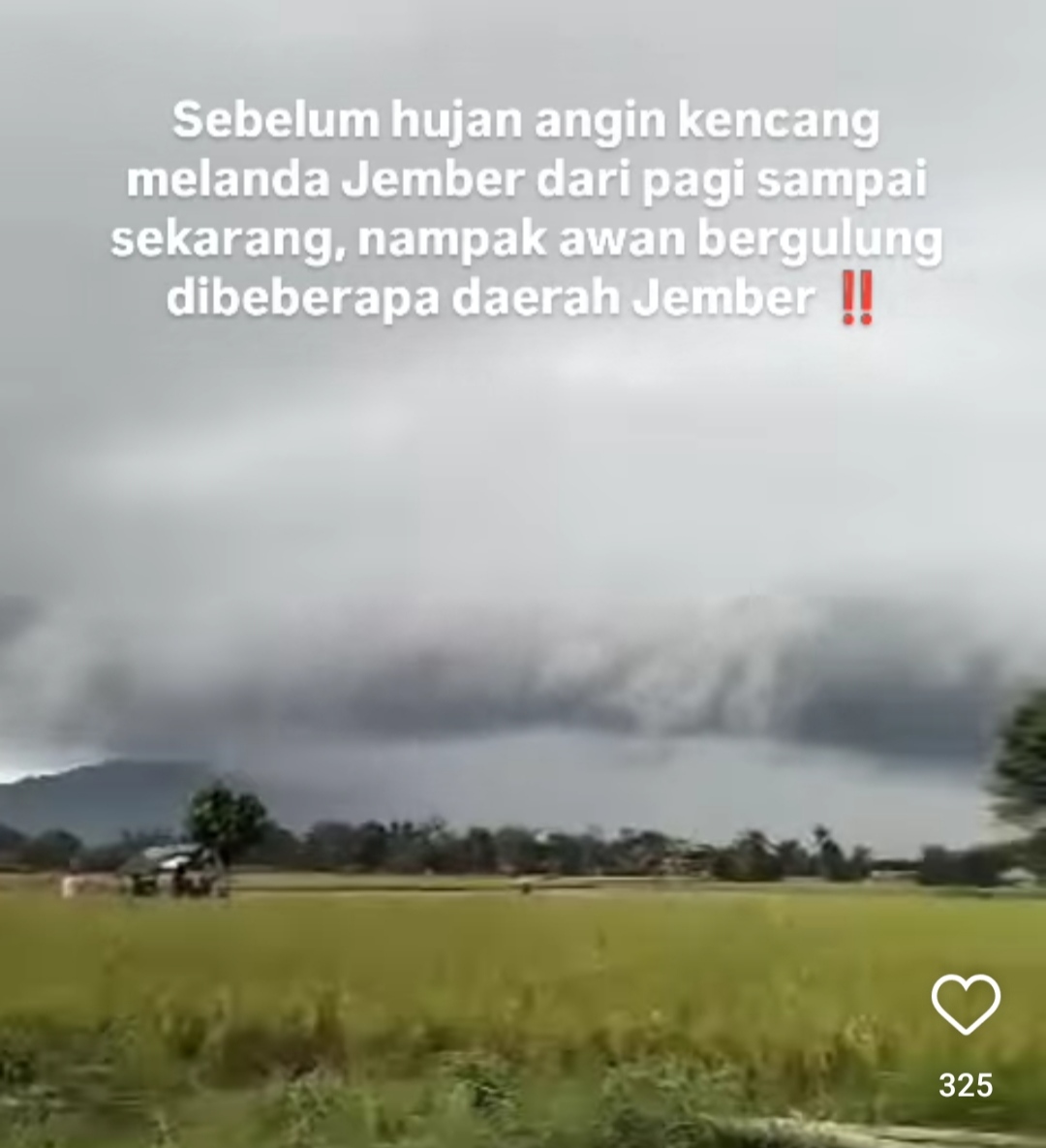Like this reel with the heart icon
Image resolution: width=1046 pixels, height=1148 pixels.
coord(966,1005)
